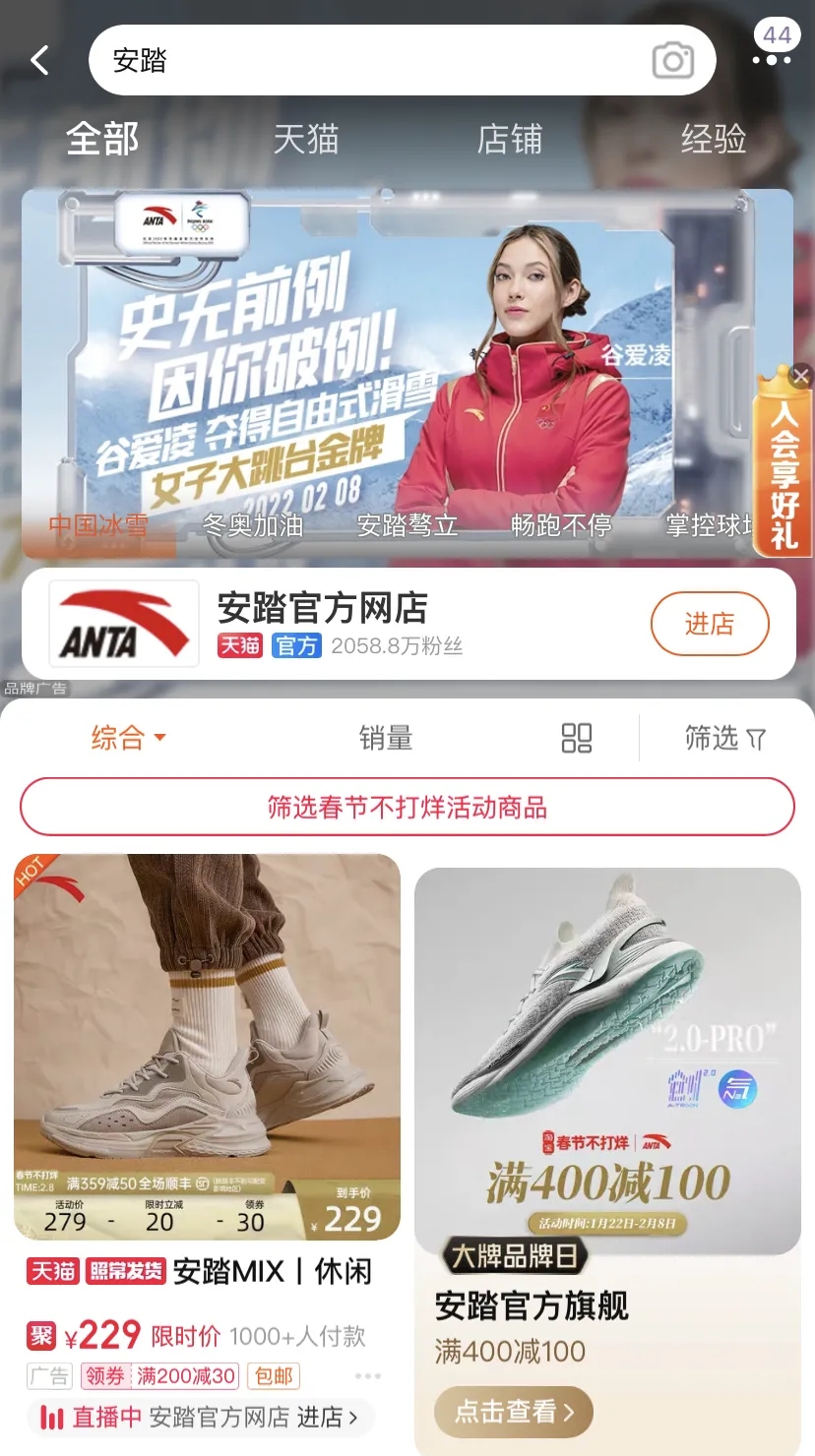Image resolution: width=815 pixels, height=1456 pixels.
Task: Tap 点击查看 on the 安踏官方旗舰 card
Action: pos(514,1413)
